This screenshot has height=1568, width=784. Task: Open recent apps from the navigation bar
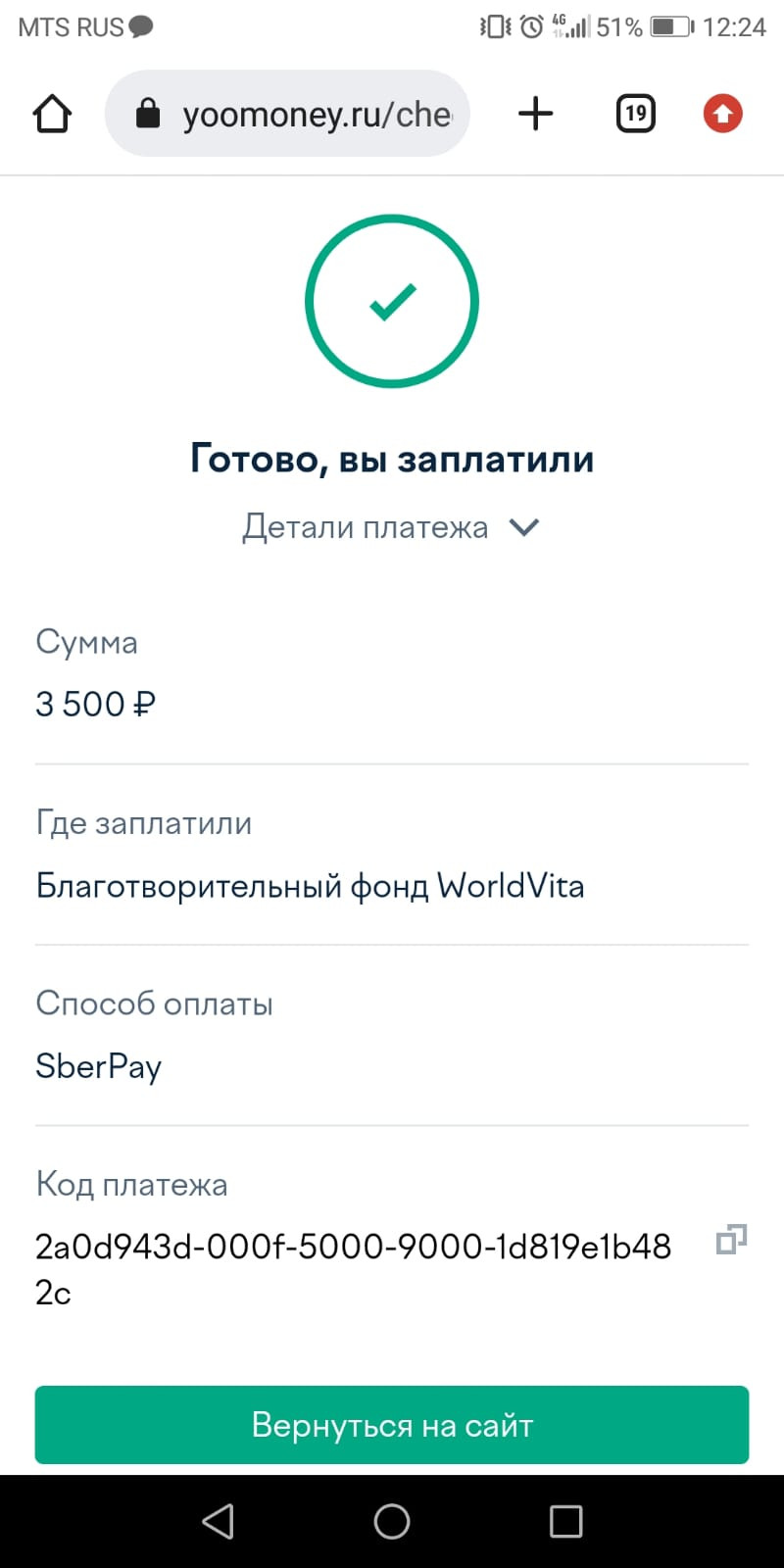pos(565,1521)
